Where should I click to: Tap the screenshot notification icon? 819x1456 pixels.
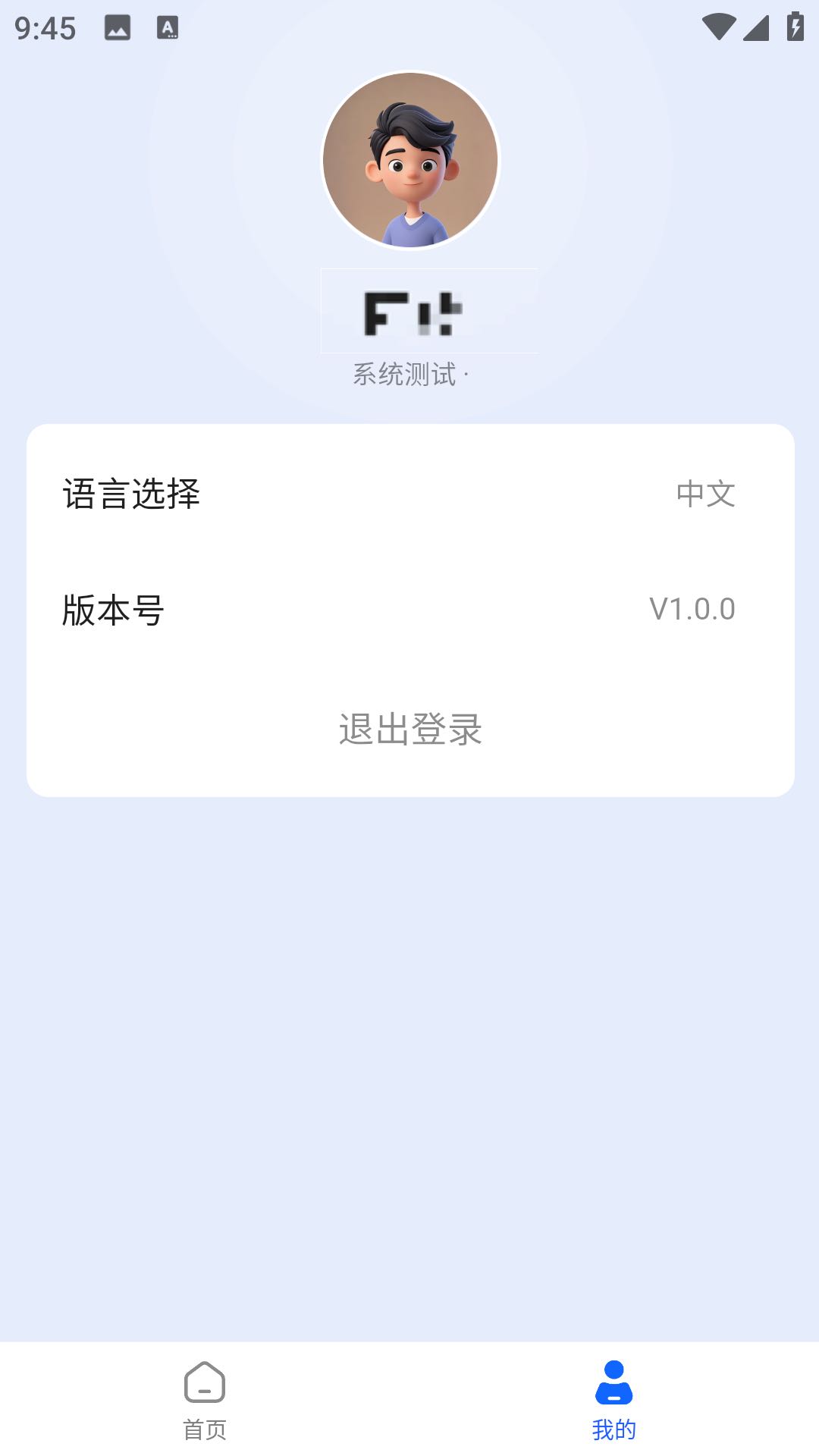[x=117, y=29]
